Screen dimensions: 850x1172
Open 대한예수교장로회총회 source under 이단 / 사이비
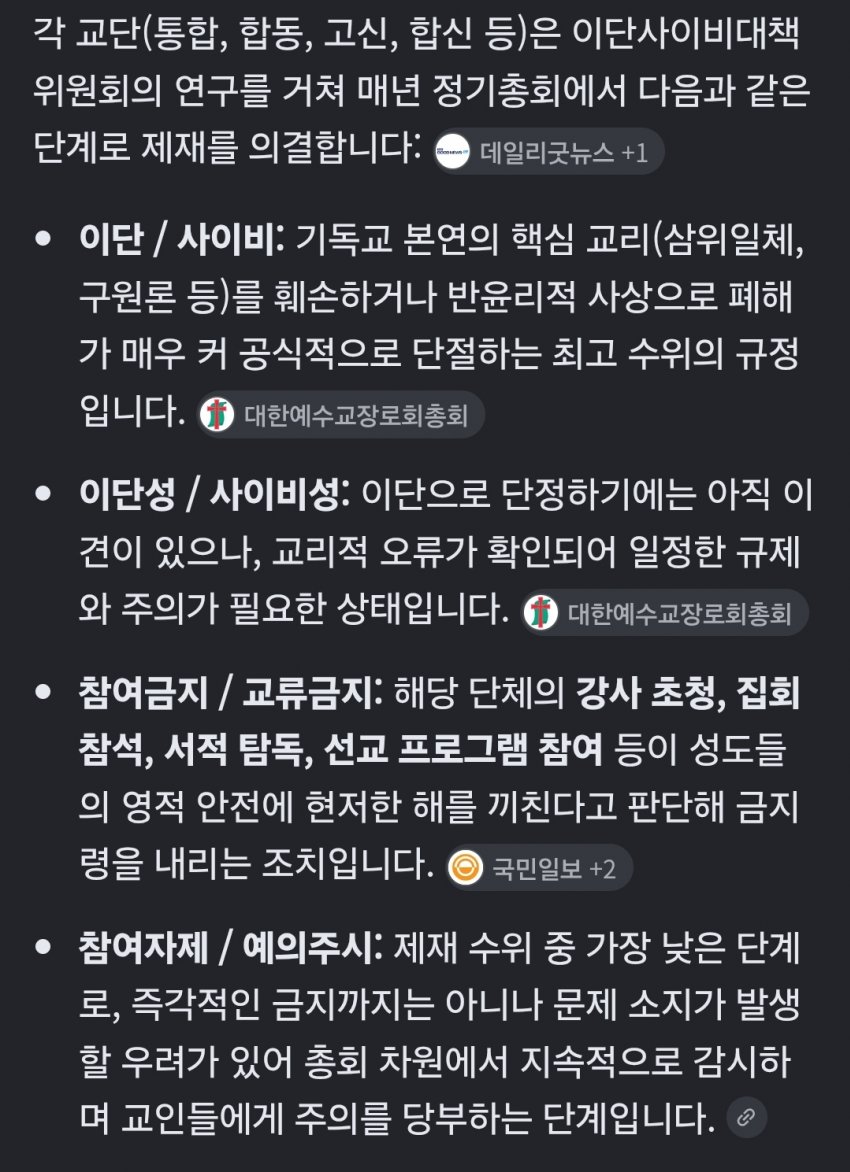[341, 414]
